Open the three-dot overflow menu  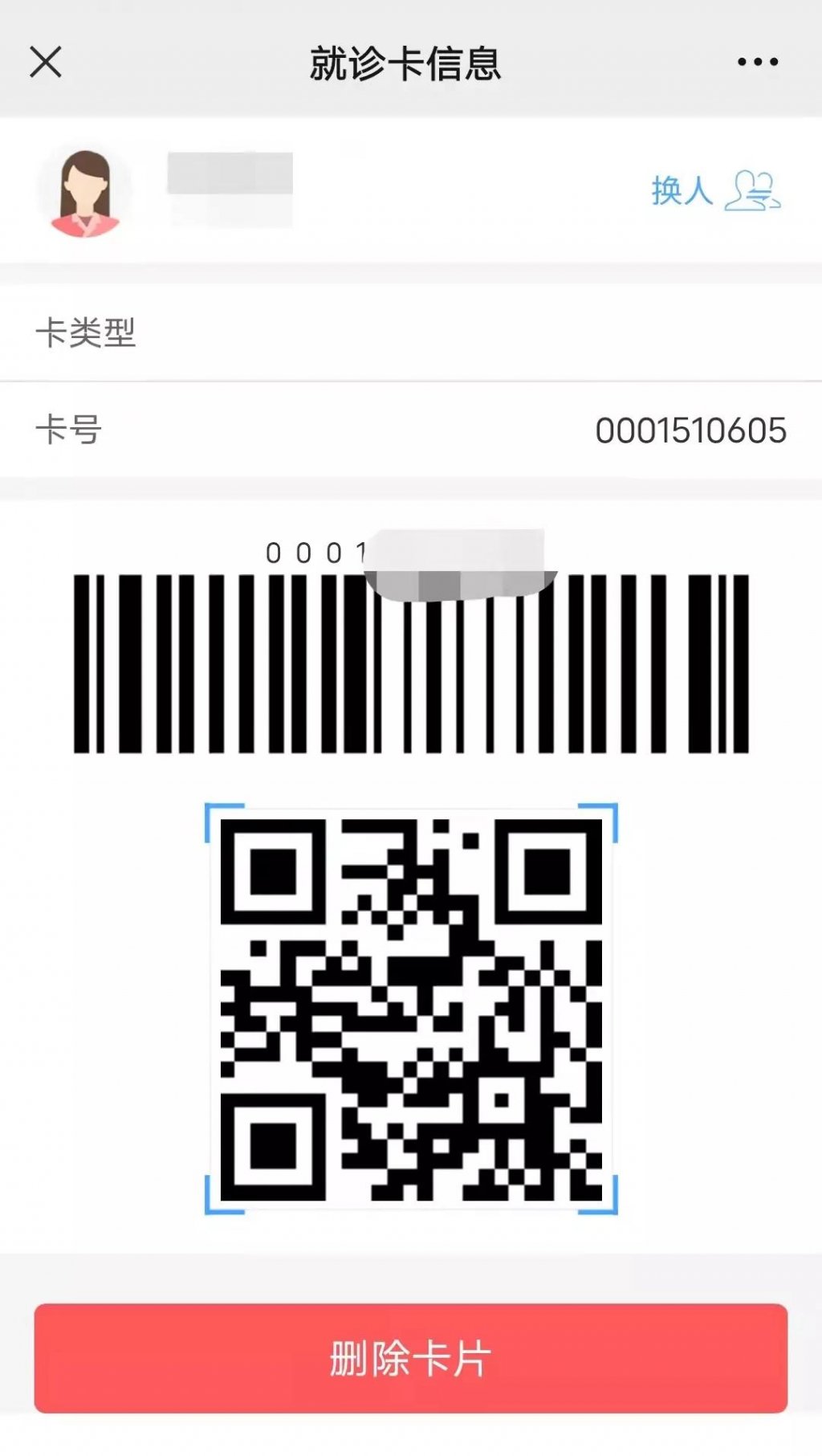[758, 62]
